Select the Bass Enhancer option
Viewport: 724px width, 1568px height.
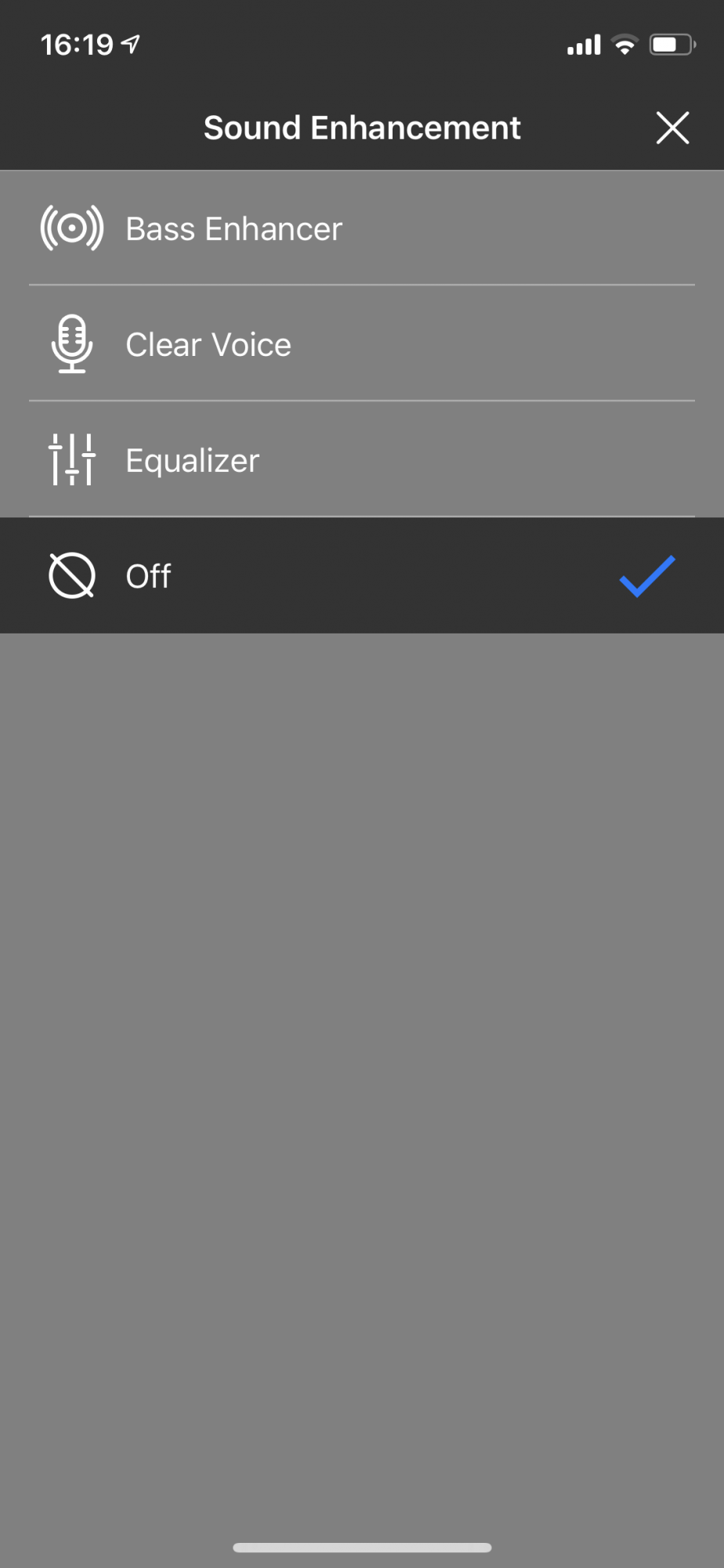coord(233,229)
